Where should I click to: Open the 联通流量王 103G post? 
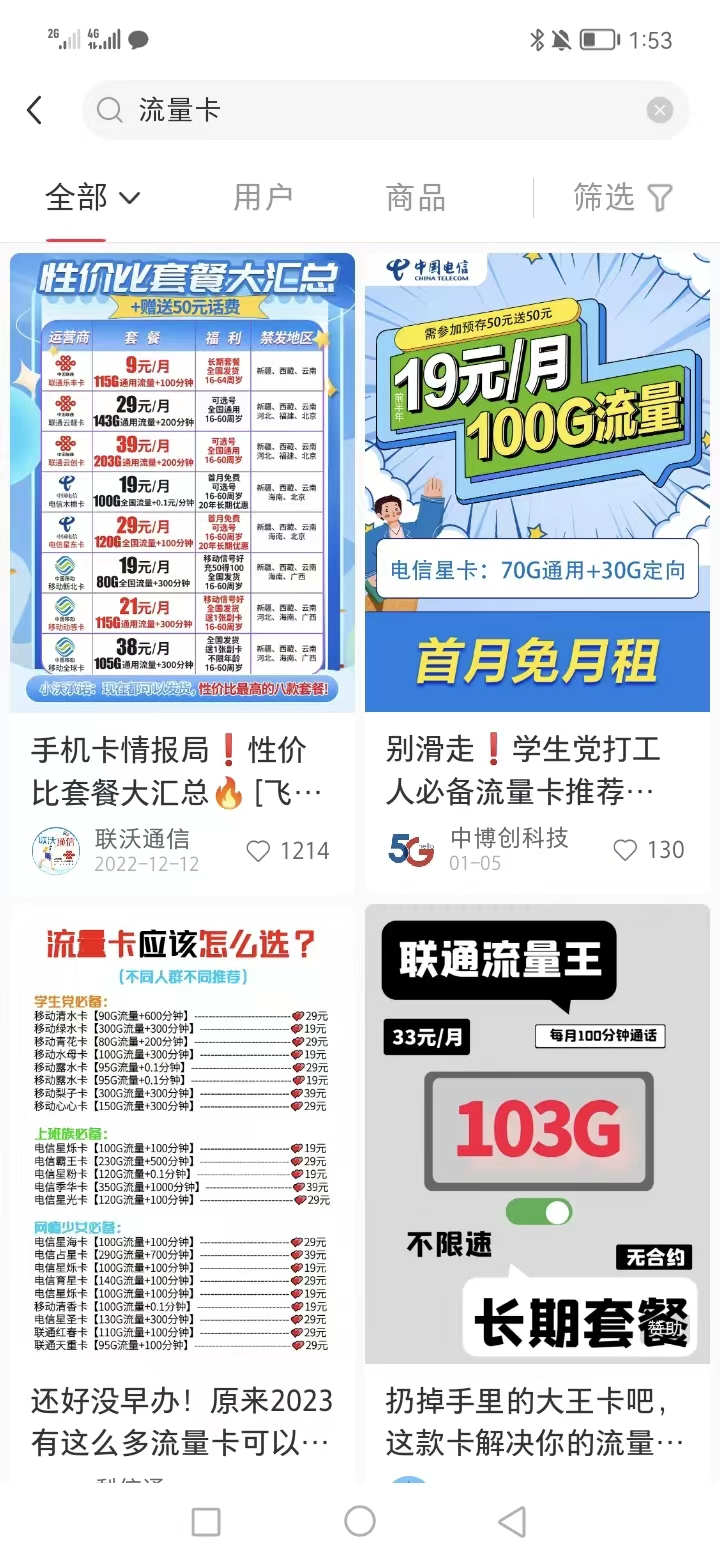click(537, 1135)
